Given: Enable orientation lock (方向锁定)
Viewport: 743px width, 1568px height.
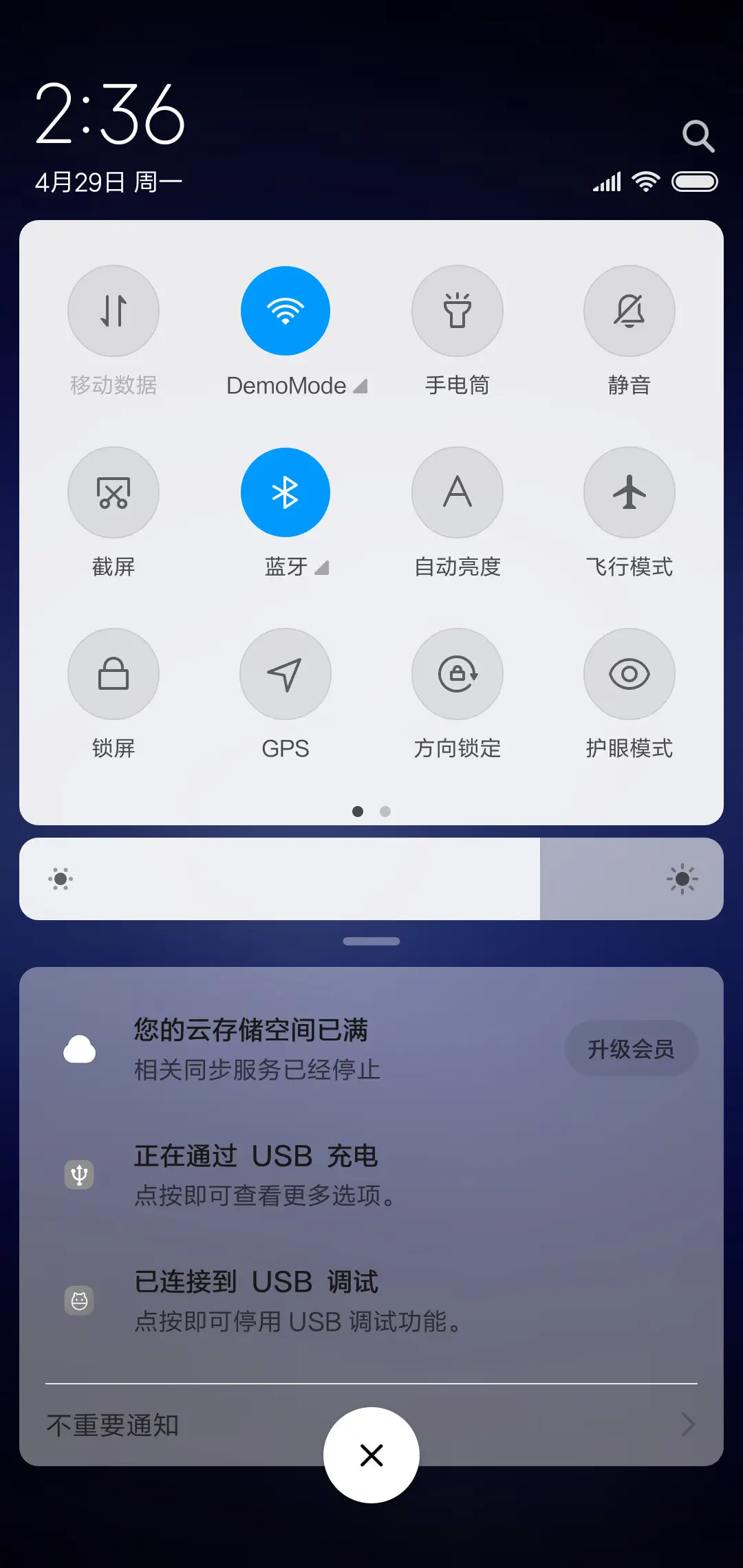Looking at the screenshot, I should tap(457, 674).
